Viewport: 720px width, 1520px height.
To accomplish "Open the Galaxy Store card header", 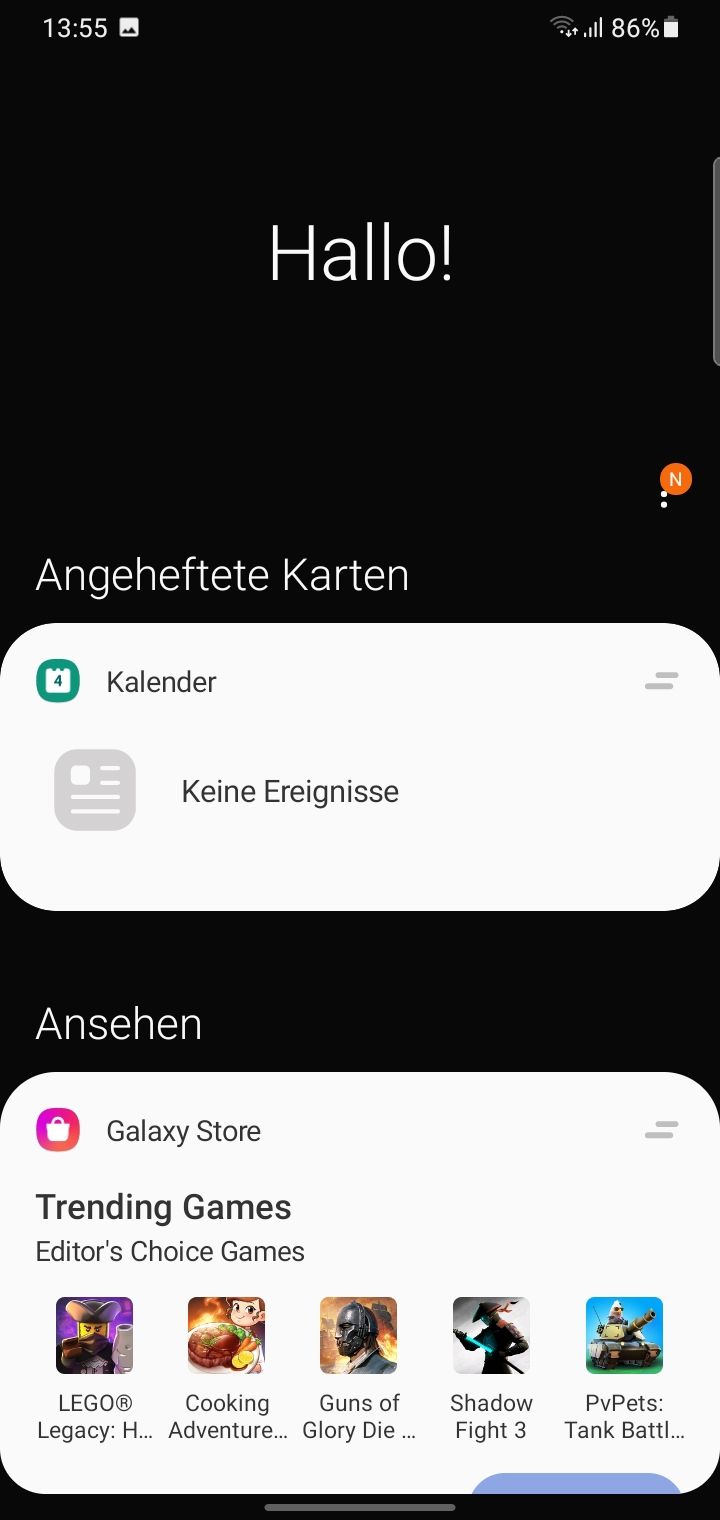I will (x=183, y=1131).
